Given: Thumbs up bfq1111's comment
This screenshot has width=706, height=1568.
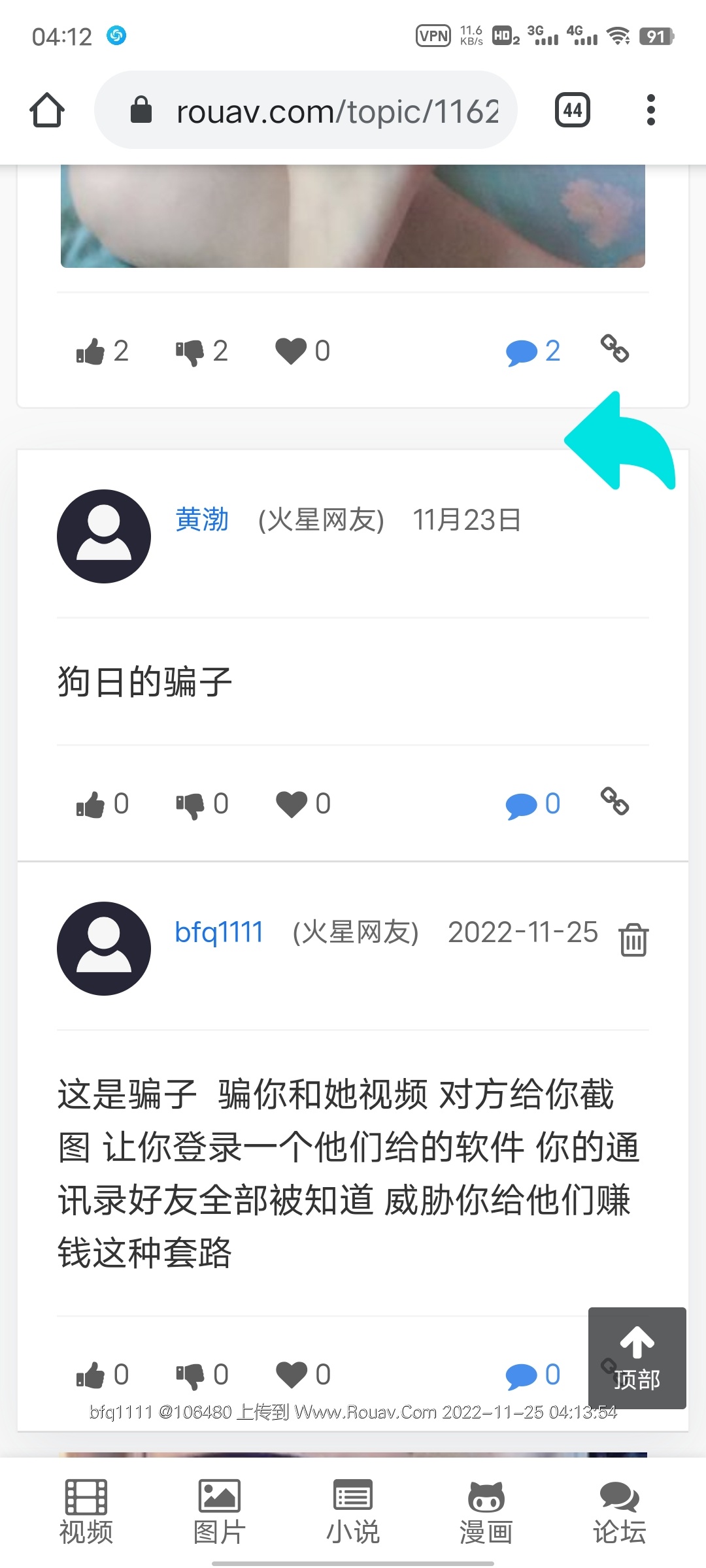Looking at the screenshot, I should (x=91, y=1375).
